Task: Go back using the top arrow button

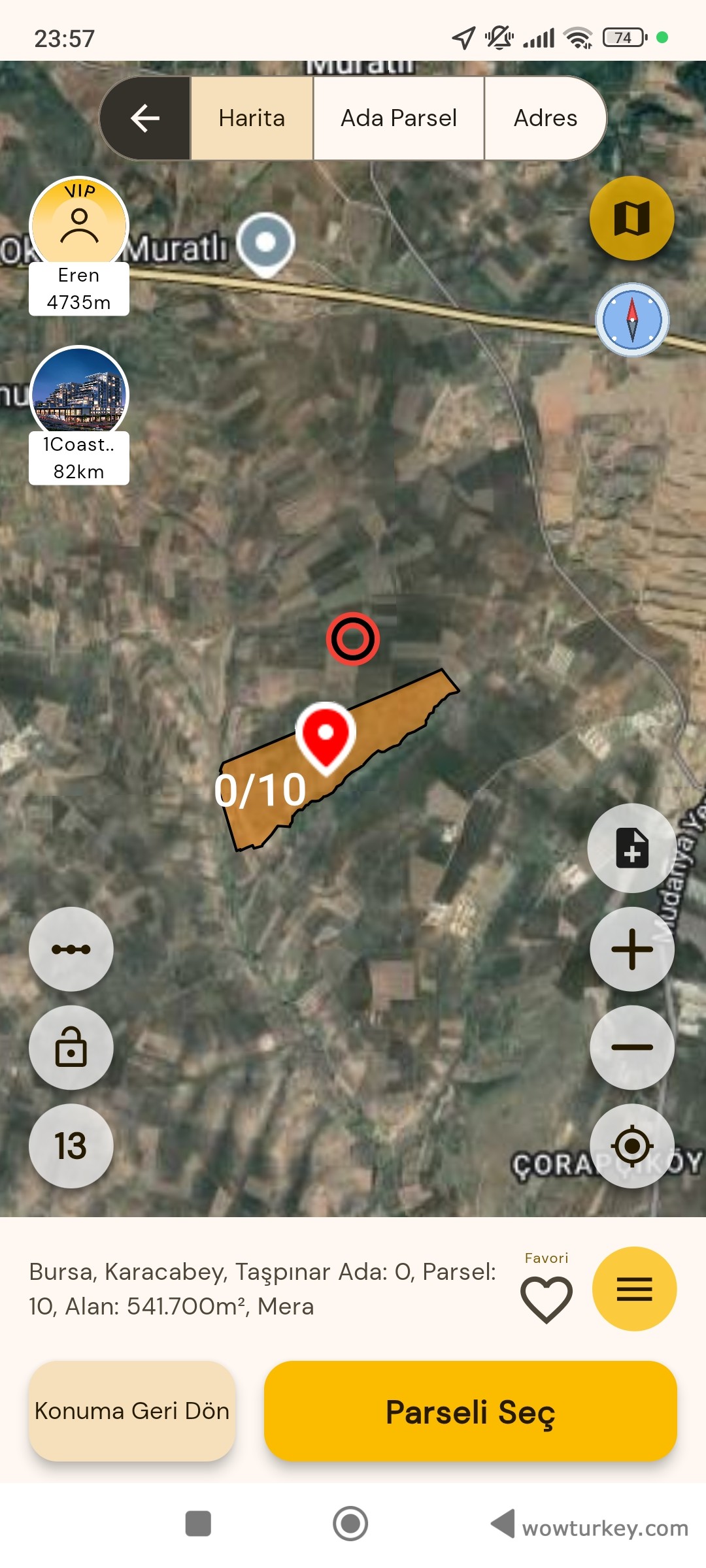Action: click(x=145, y=118)
